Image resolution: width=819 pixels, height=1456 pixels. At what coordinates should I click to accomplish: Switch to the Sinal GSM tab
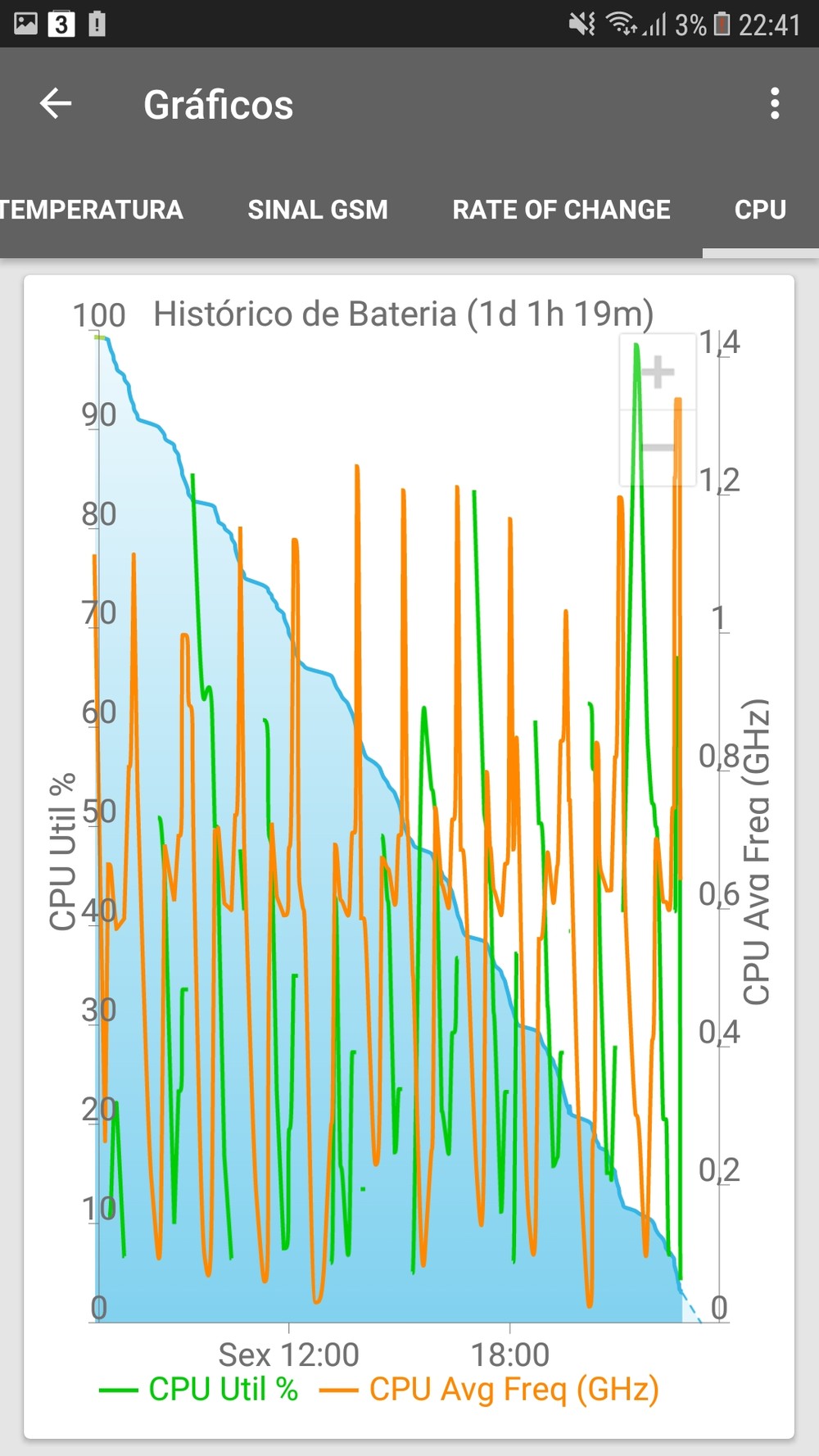coord(318,210)
